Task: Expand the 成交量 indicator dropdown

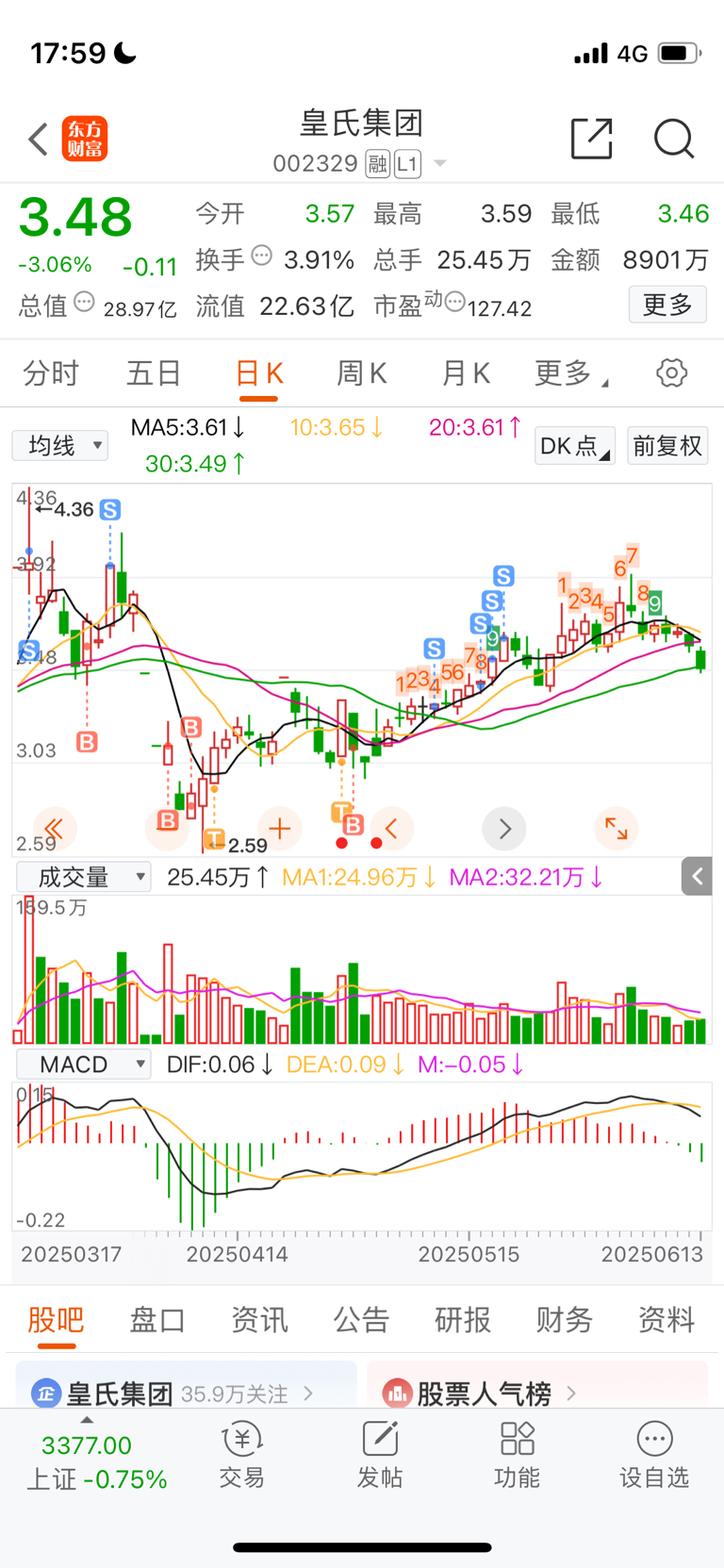Action: tap(84, 877)
